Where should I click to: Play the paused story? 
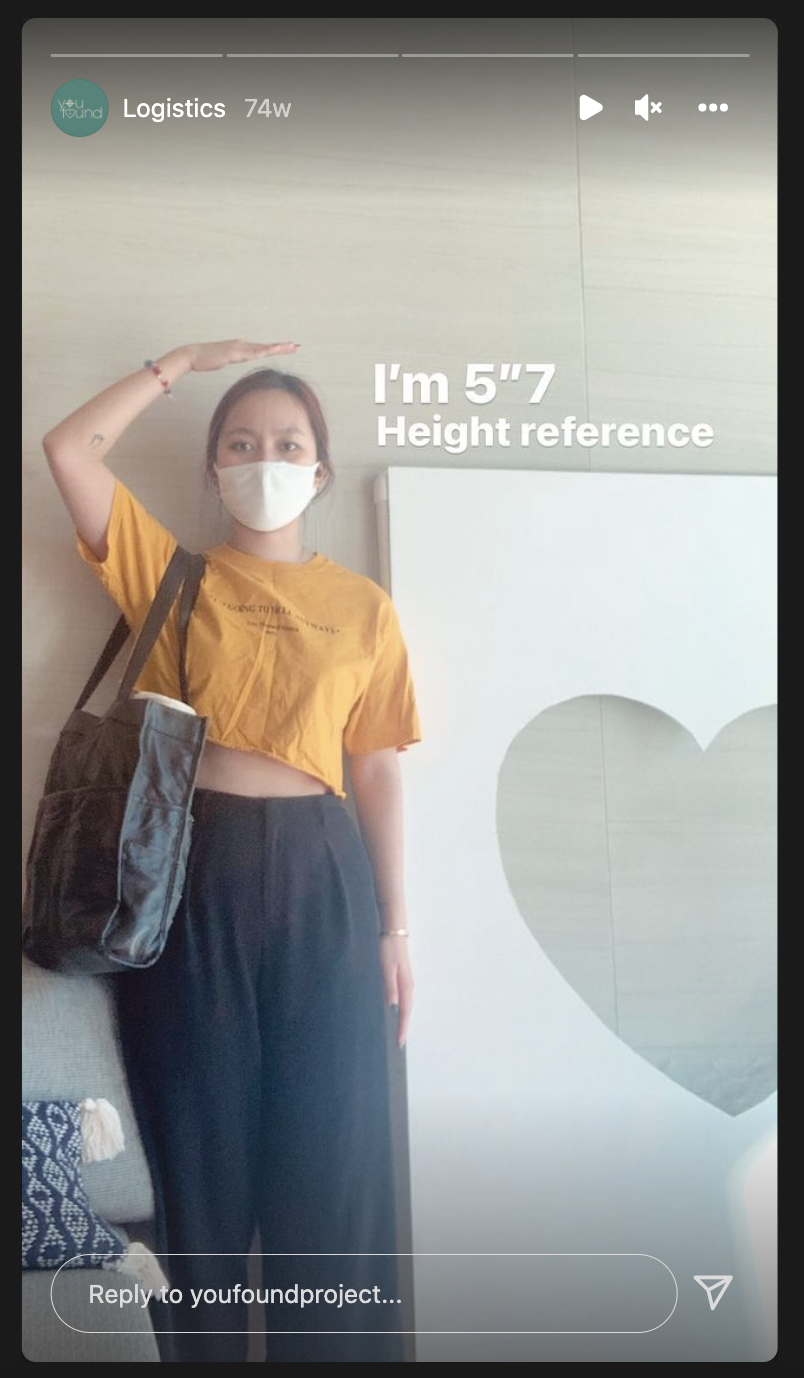click(x=590, y=108)
